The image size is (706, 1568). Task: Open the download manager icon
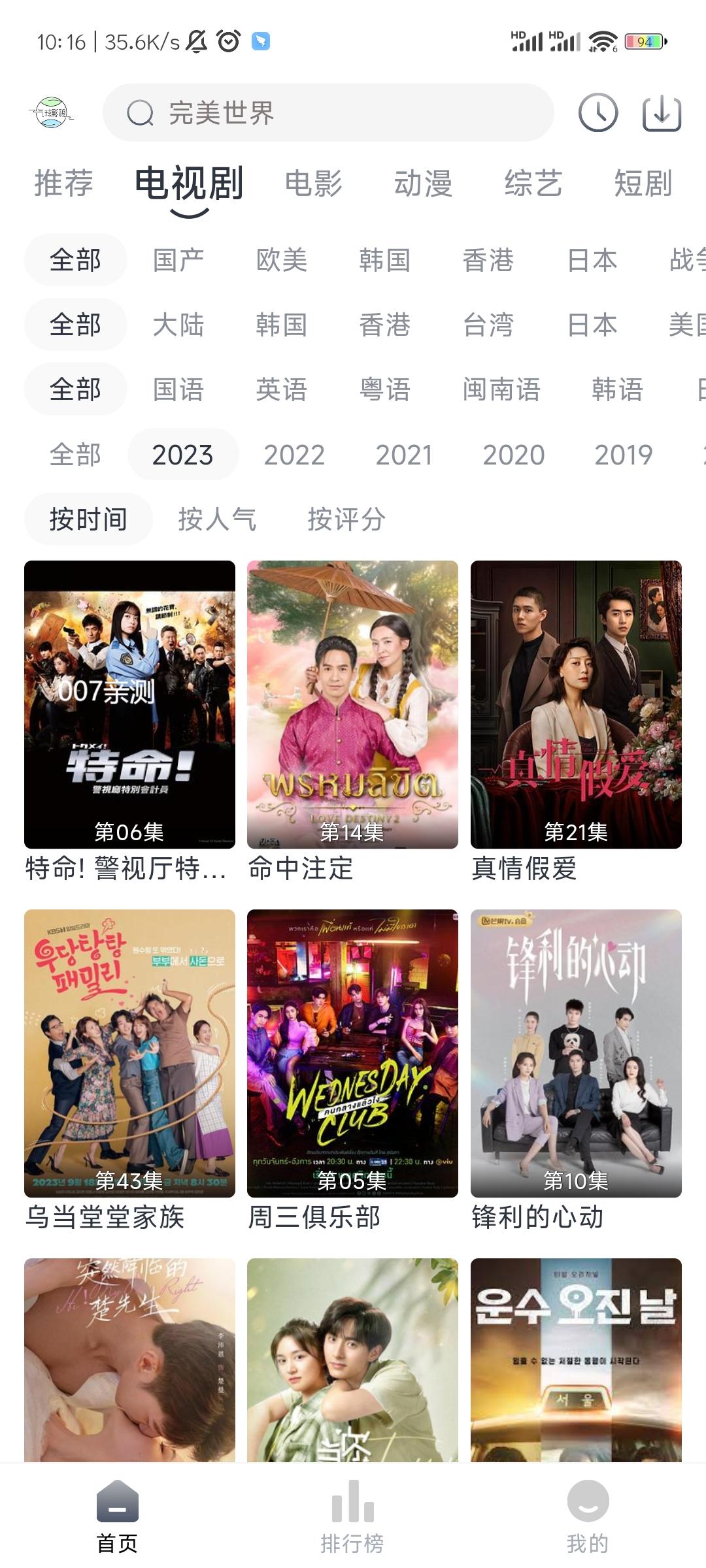[x=660, y=112]
